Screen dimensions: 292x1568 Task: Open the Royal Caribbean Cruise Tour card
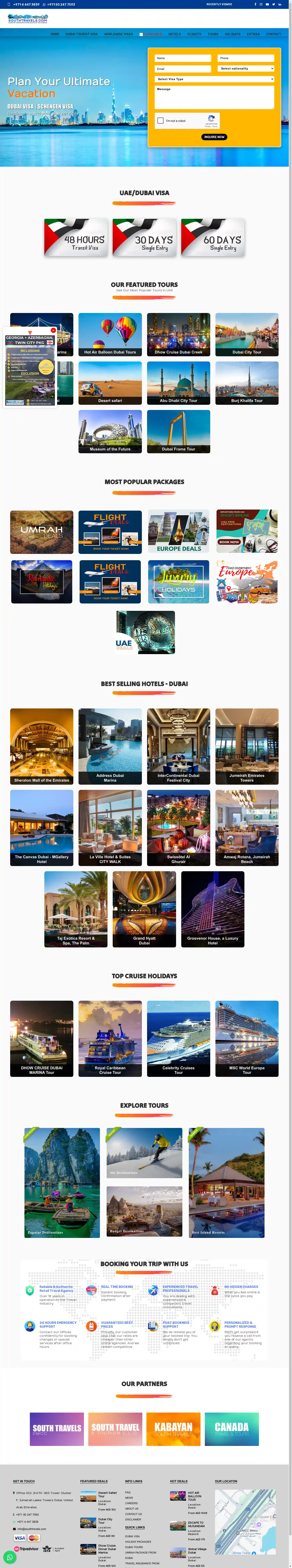click(x=110, y=1038)
